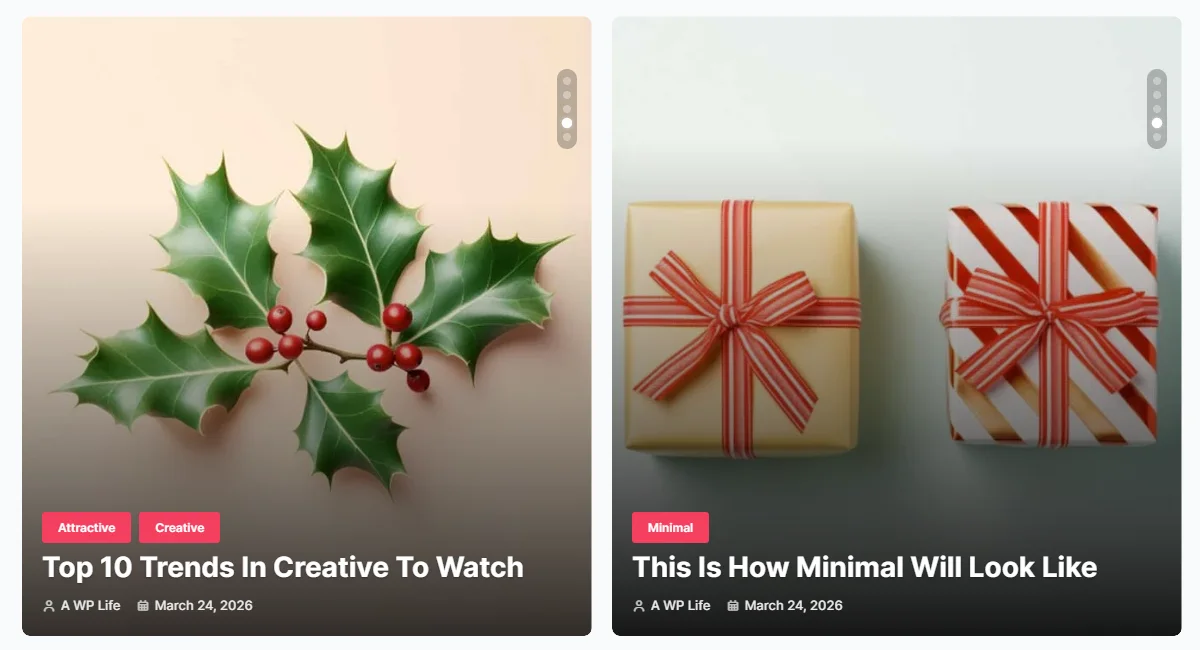View author A WP Life on holly post
Image resolution: width=1200 pixels, height=650 pixels.
click(x=90, y=605)
